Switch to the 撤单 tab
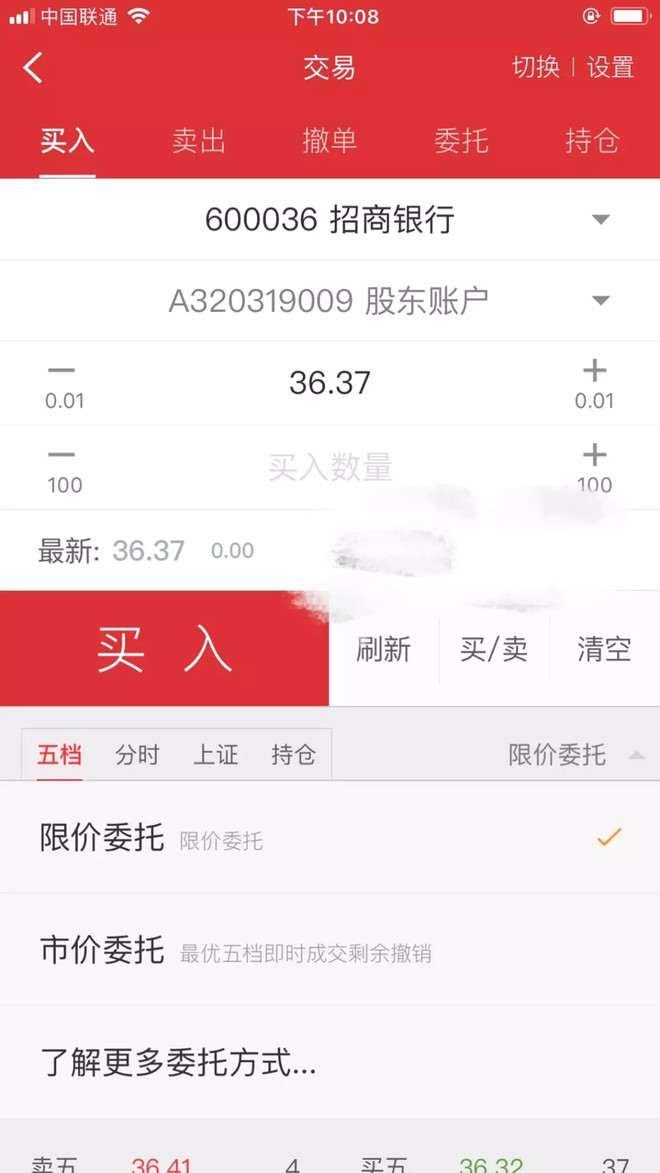This screenshot has width=660, height=1173. 329,141
